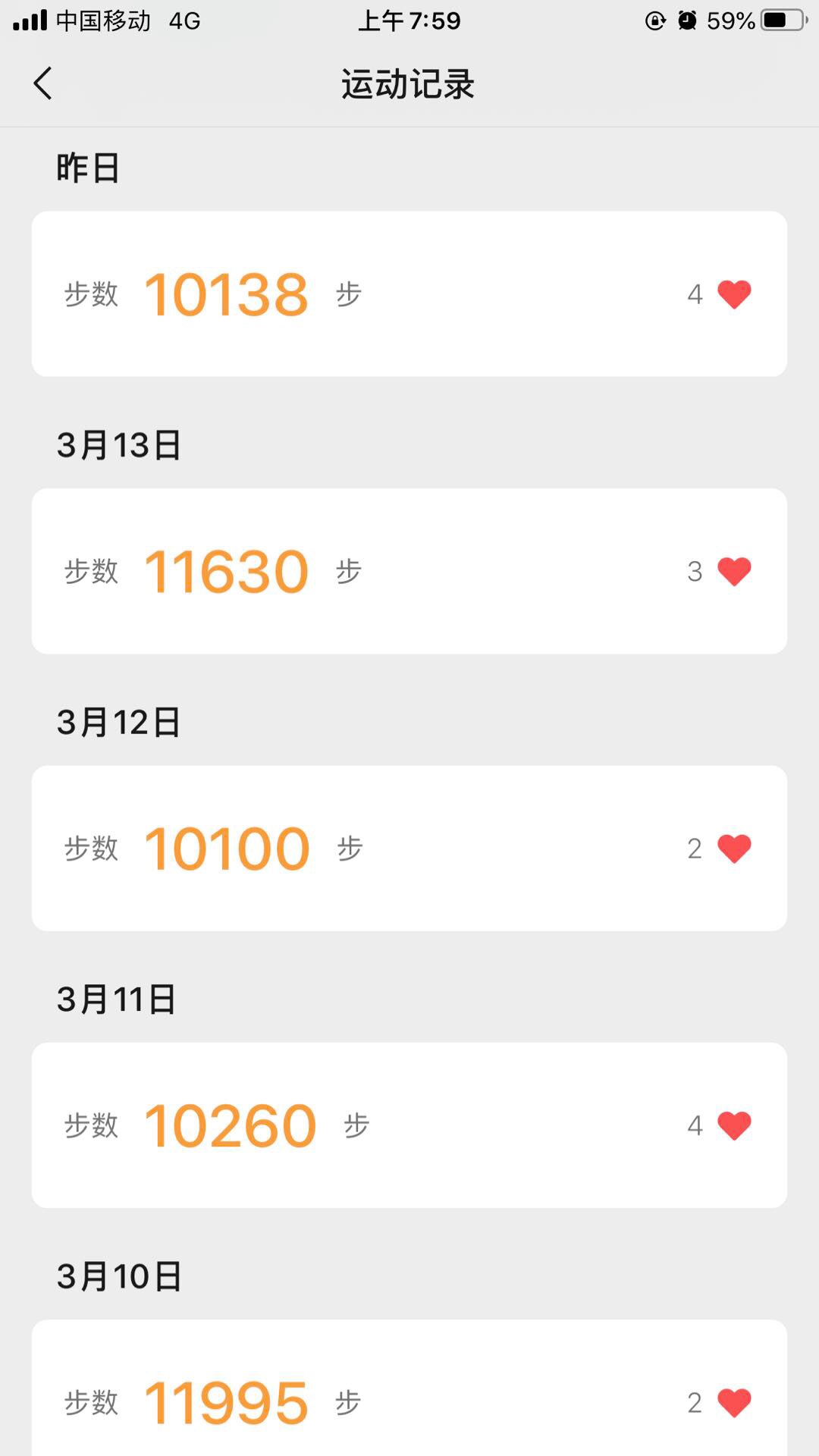This screenshot has width=819, height=1456.
Task: Go back from 运动记录 page
Action: [43, 83]
